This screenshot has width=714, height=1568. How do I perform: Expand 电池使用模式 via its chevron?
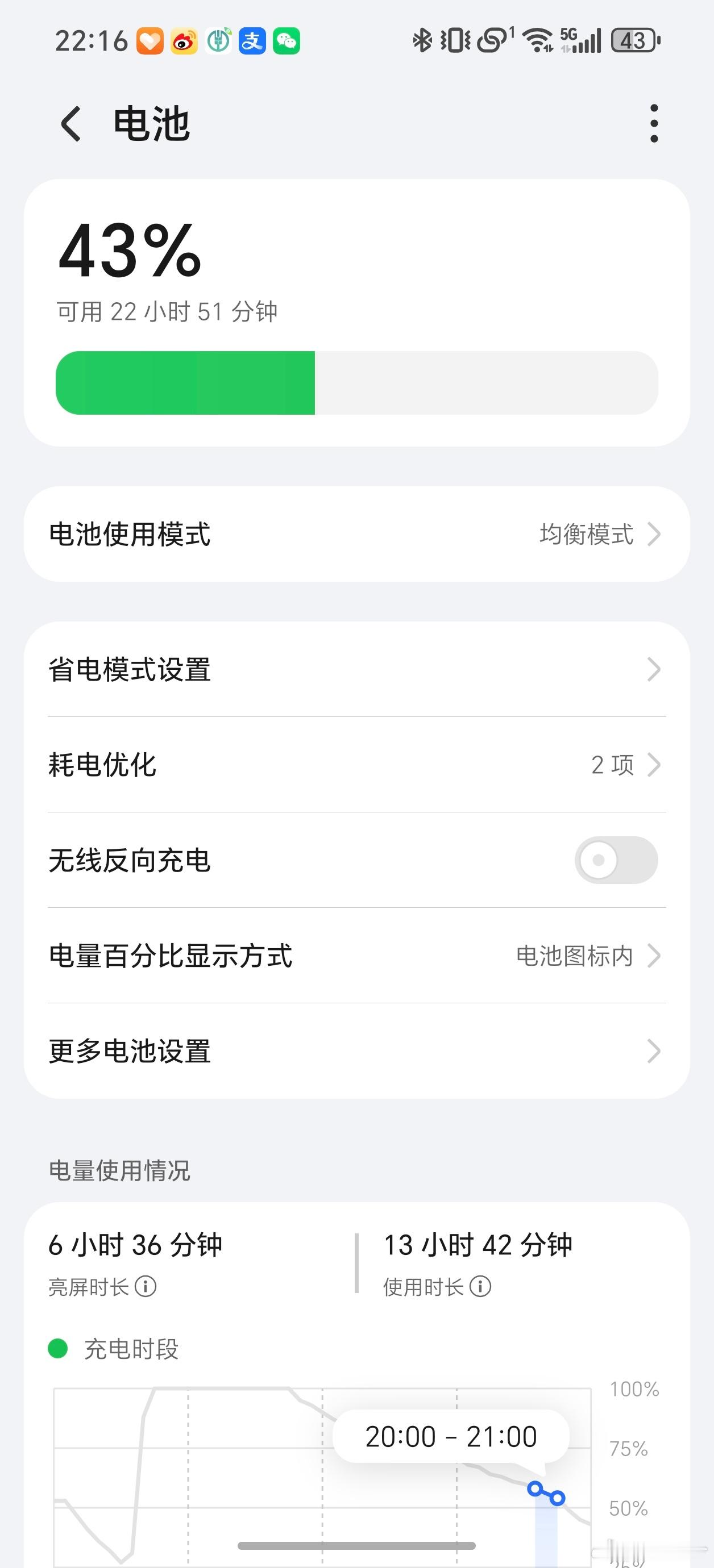(x=655, y=534)
